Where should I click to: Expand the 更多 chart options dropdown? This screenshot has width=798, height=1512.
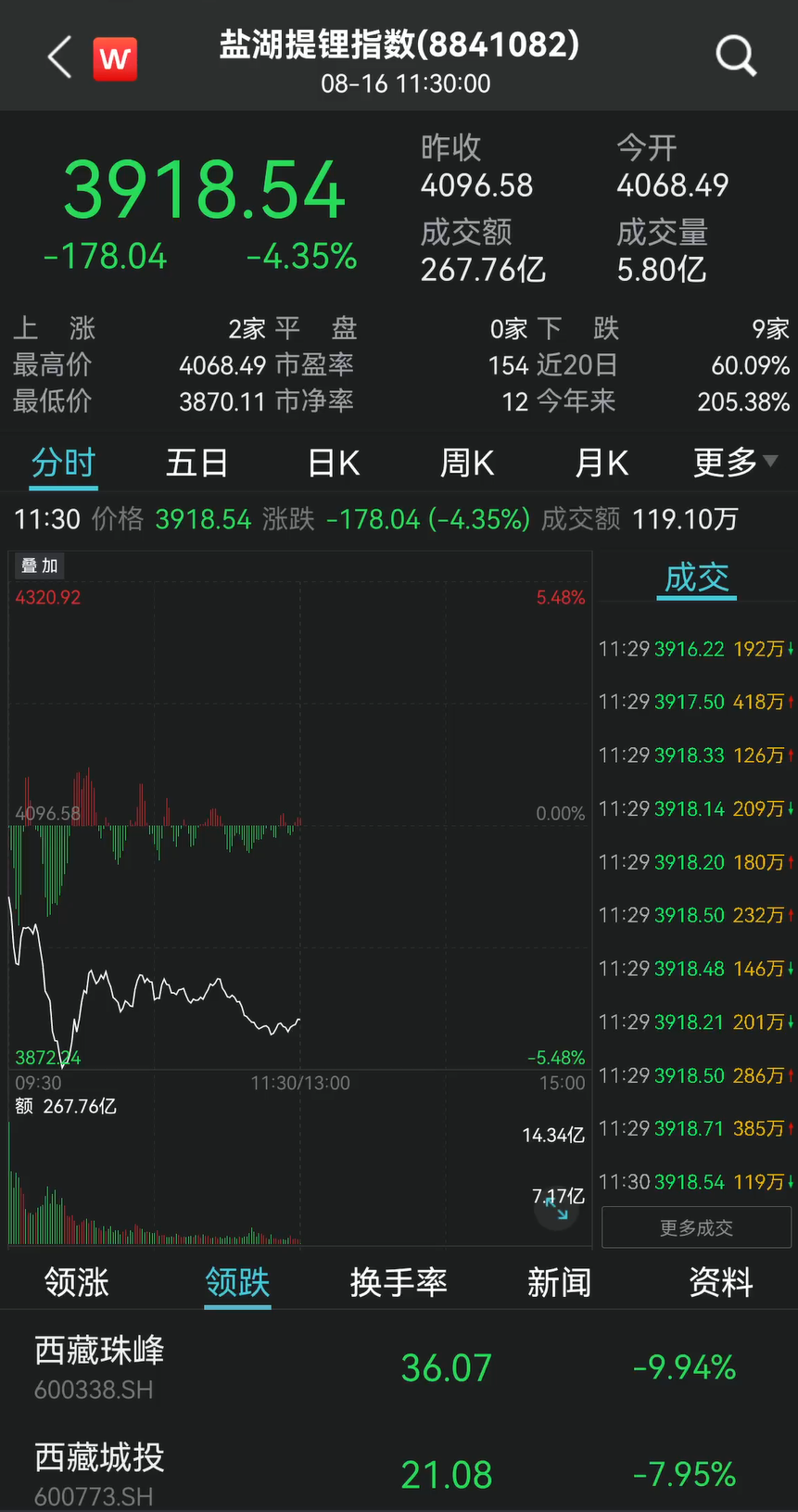click(x=735, y=463)
